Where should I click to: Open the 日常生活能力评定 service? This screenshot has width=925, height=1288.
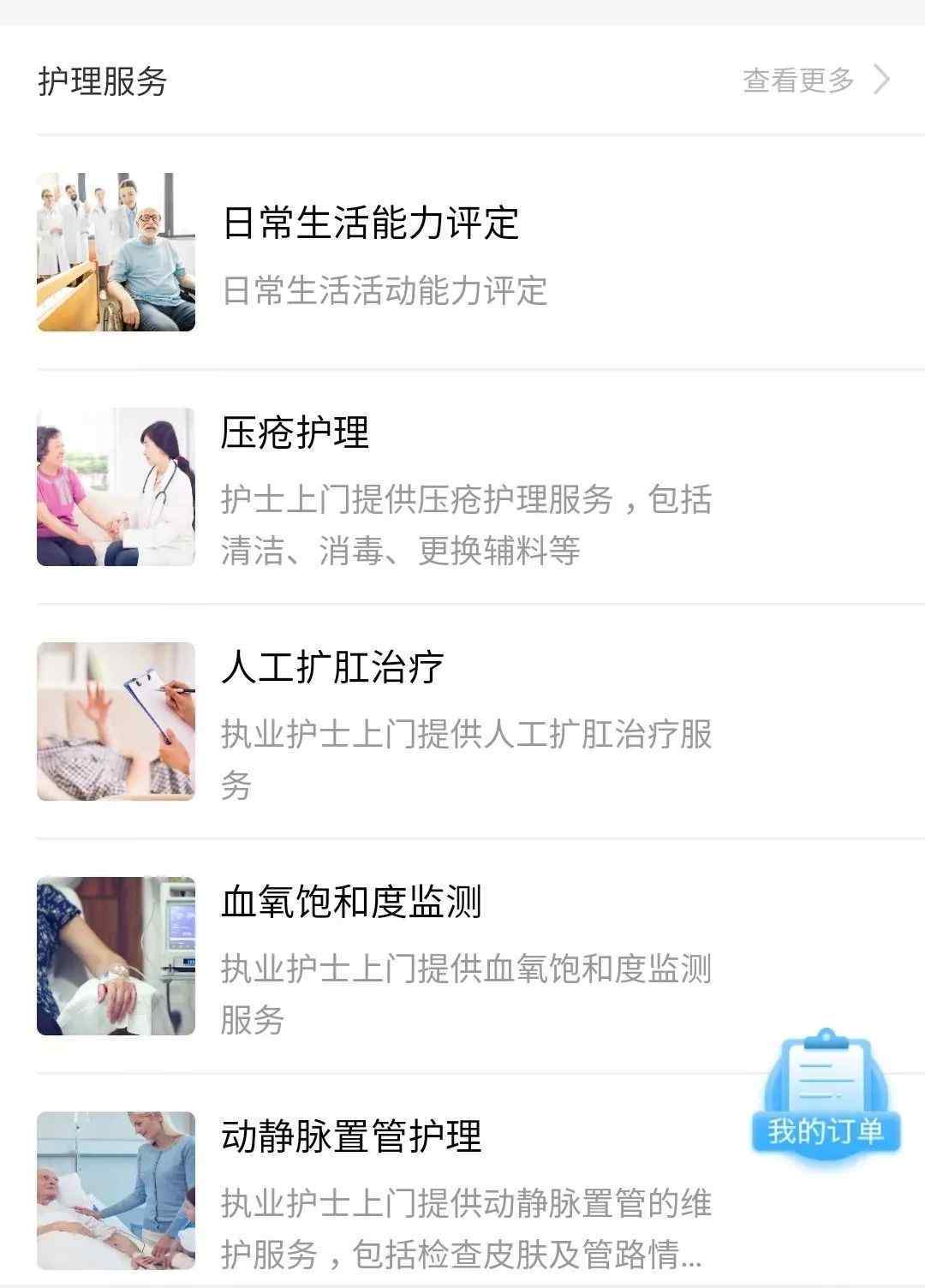tap(371, 224)
